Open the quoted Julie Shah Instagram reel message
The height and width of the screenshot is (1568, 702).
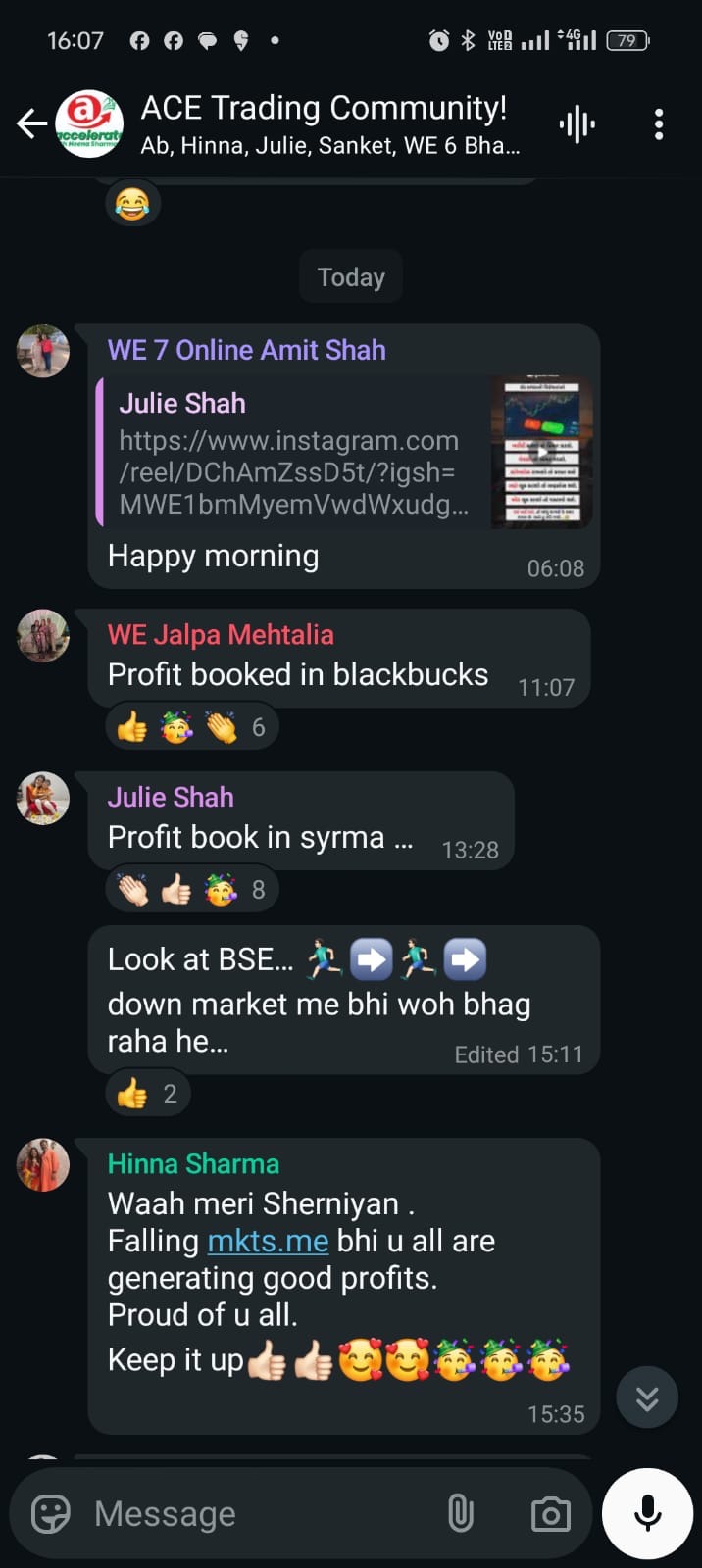pyautogui.click(x=343, y=454)
